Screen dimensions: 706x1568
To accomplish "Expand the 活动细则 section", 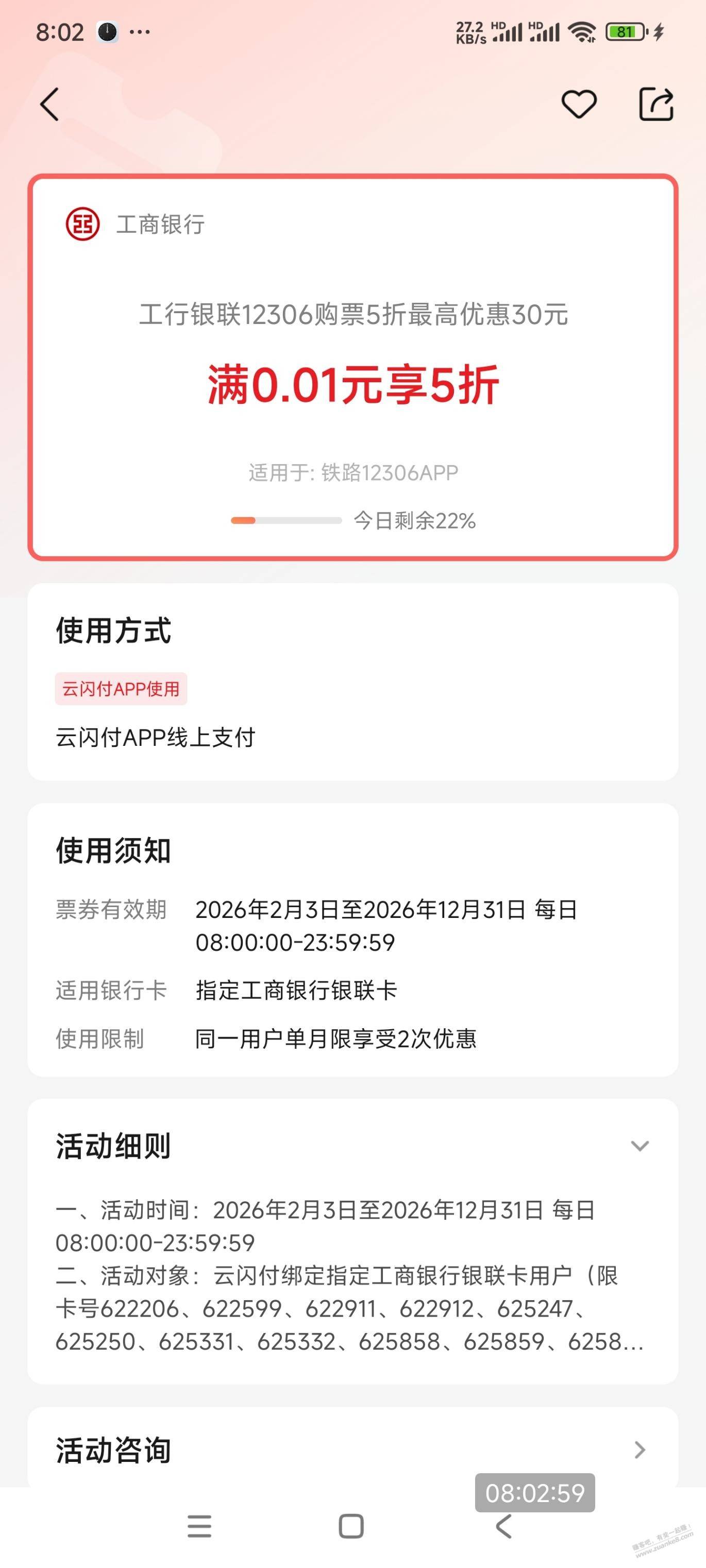I will 639,1146.
